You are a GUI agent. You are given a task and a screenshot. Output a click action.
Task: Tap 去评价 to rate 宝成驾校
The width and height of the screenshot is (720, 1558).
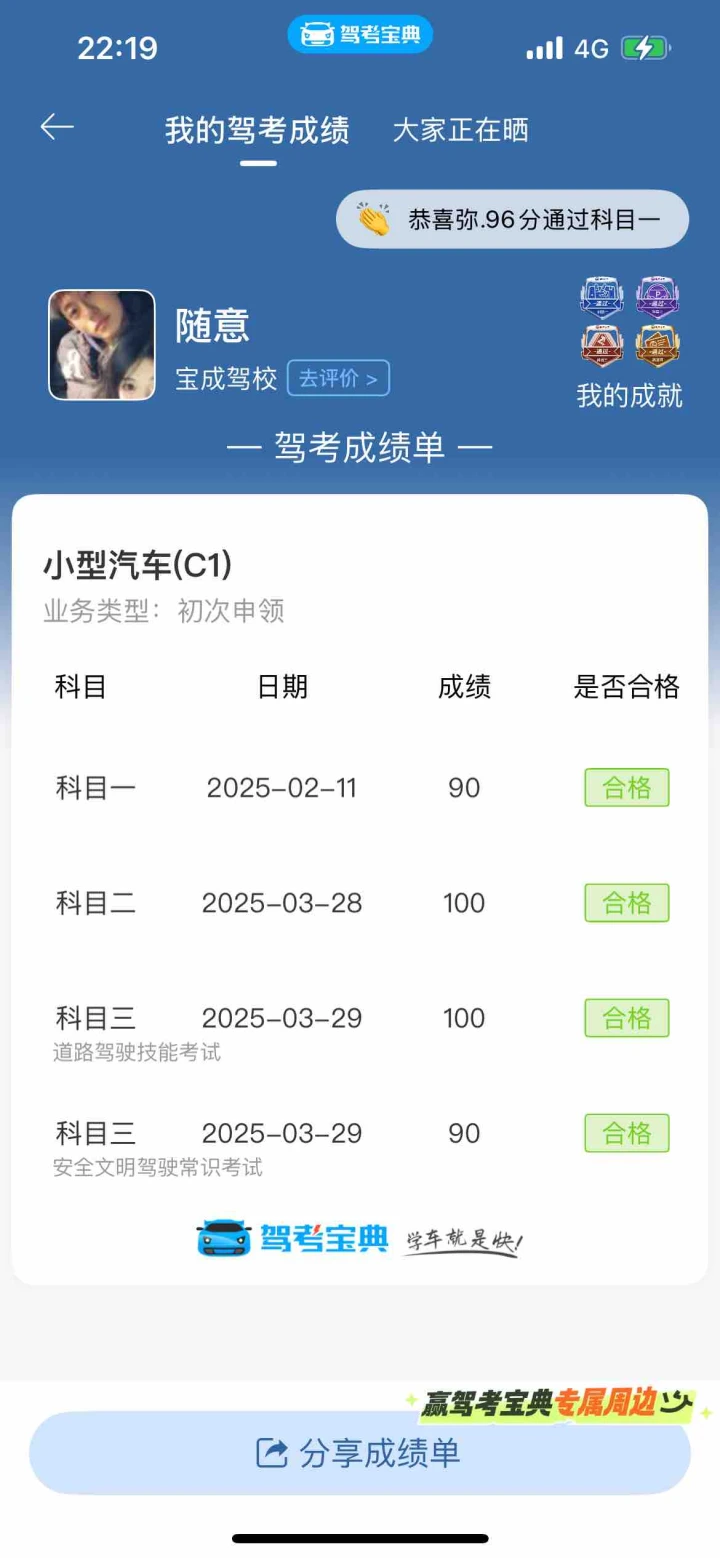(x=338, y=378)
